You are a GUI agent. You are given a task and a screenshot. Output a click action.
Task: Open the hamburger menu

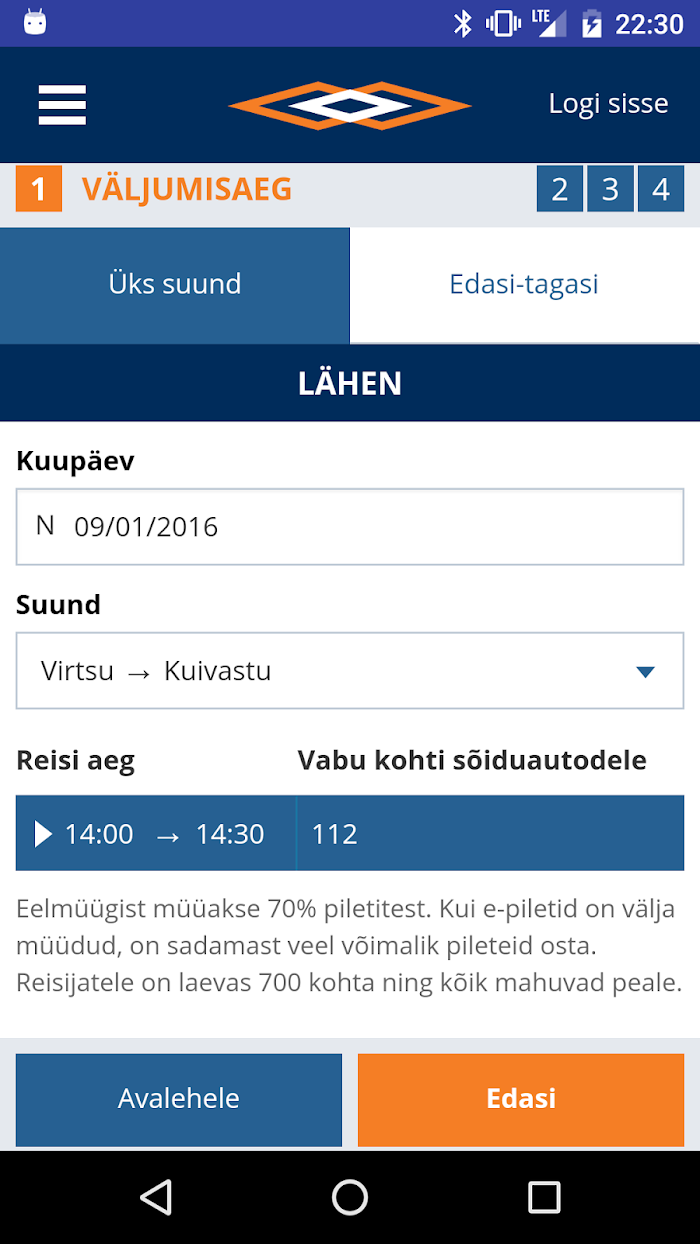(62, 105)
